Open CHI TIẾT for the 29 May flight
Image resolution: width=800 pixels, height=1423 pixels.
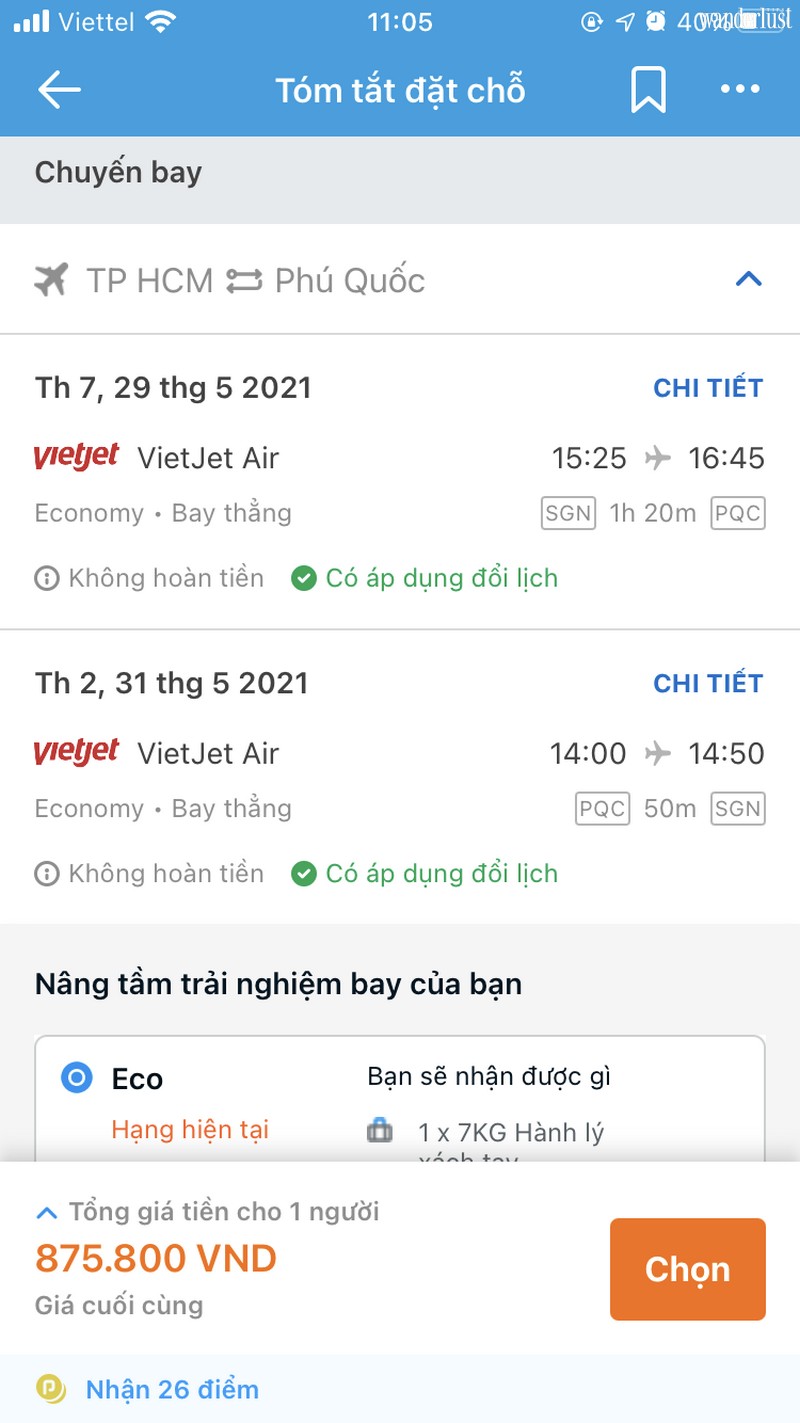[x=708, y=388]
